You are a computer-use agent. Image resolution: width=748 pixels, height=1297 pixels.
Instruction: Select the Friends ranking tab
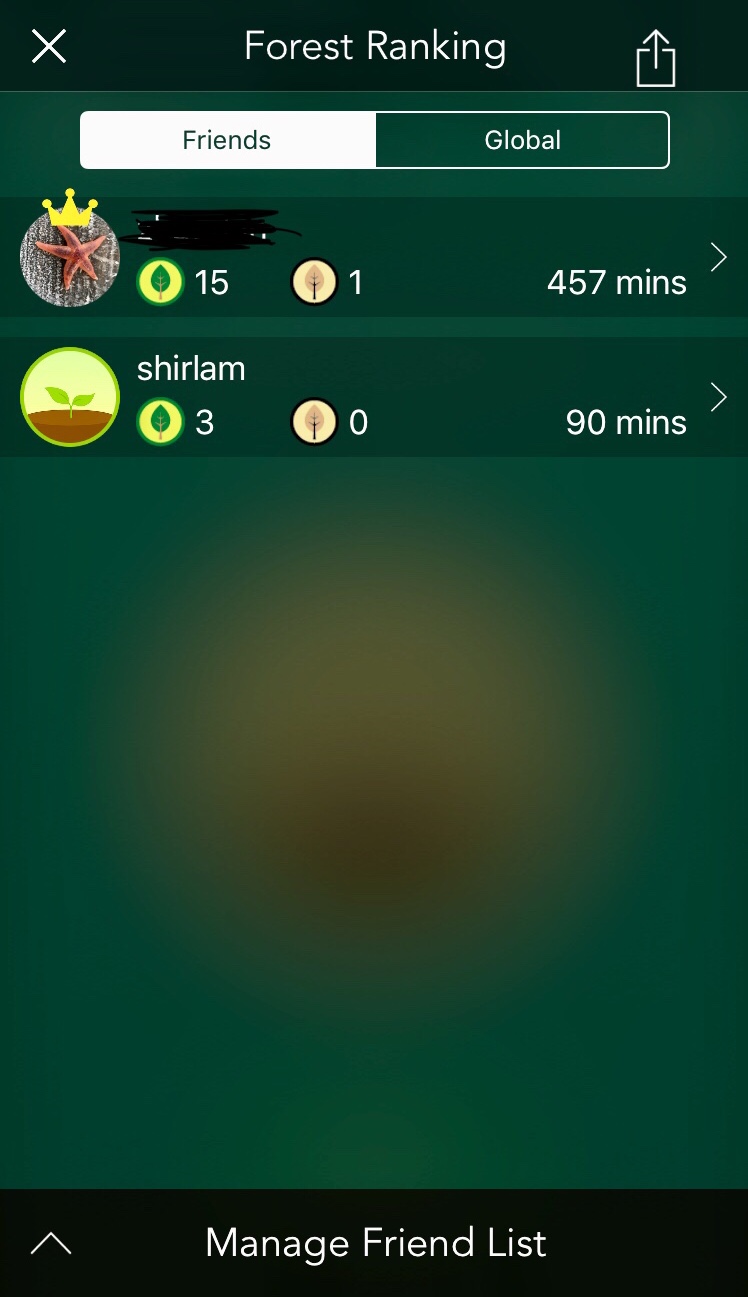[x=228, y=140]
